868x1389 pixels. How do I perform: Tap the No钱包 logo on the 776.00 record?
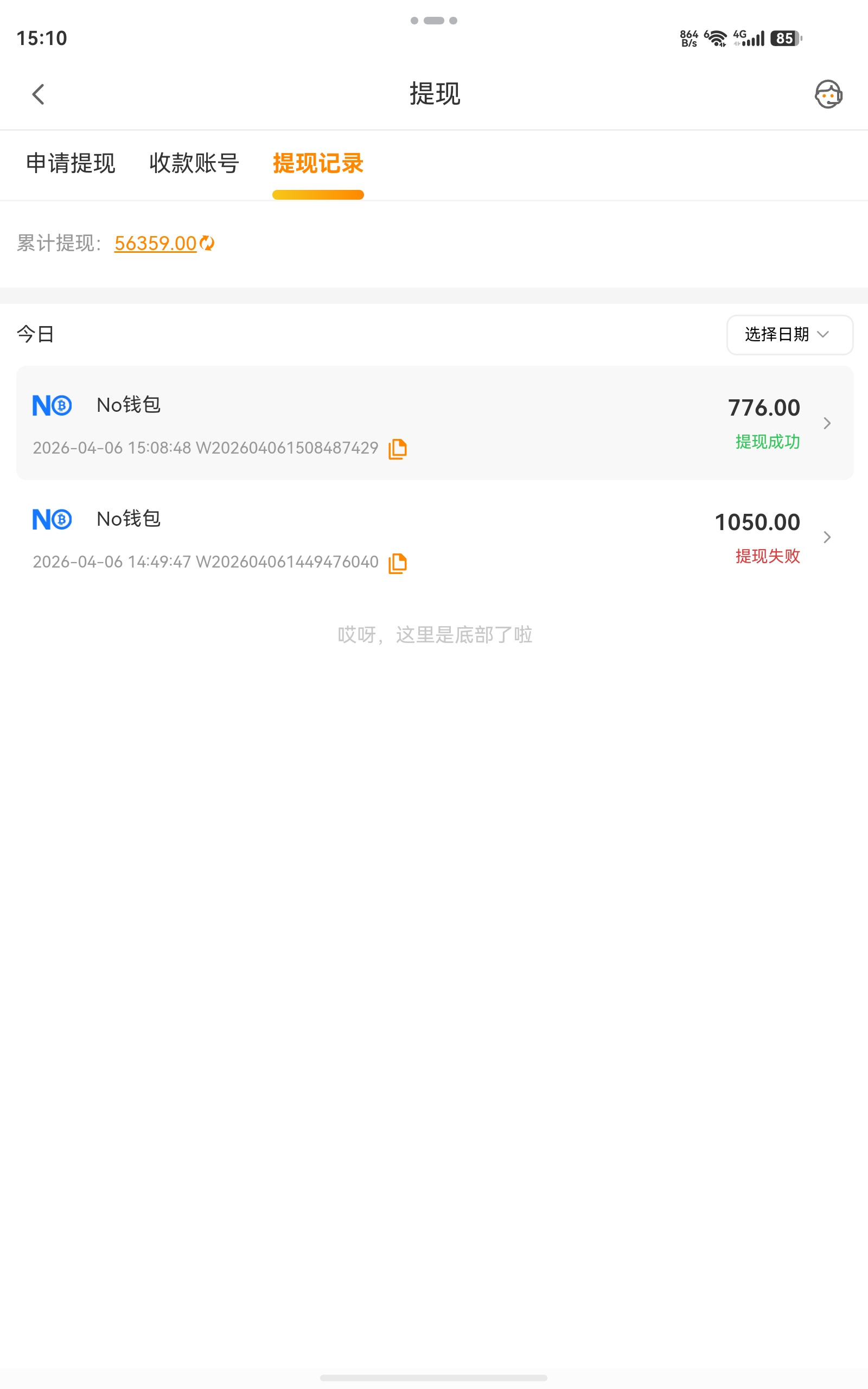[x=52, y=405]
